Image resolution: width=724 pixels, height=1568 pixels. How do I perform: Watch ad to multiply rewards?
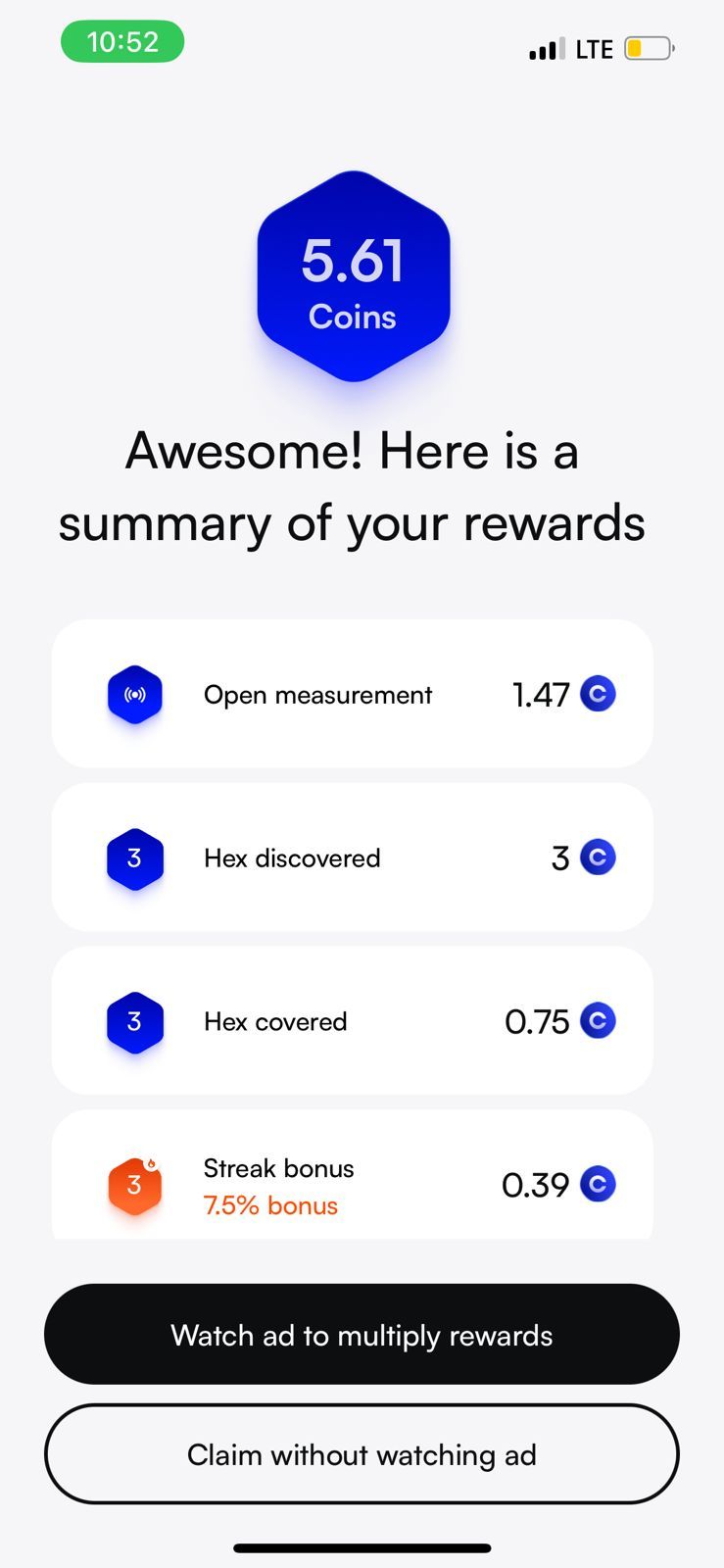click(x=362, y=1335)
